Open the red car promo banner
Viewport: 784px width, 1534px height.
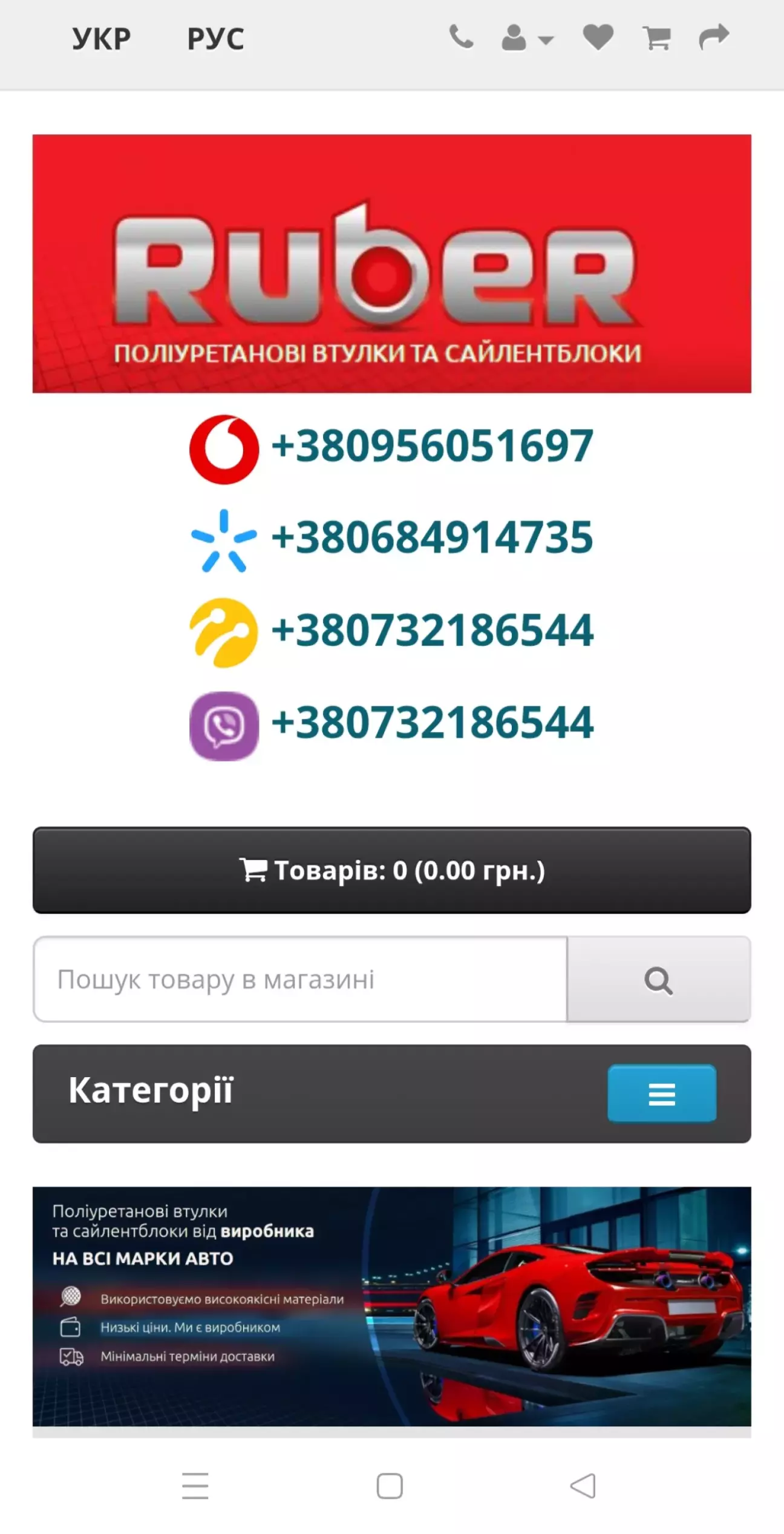tap(391, 1307)
